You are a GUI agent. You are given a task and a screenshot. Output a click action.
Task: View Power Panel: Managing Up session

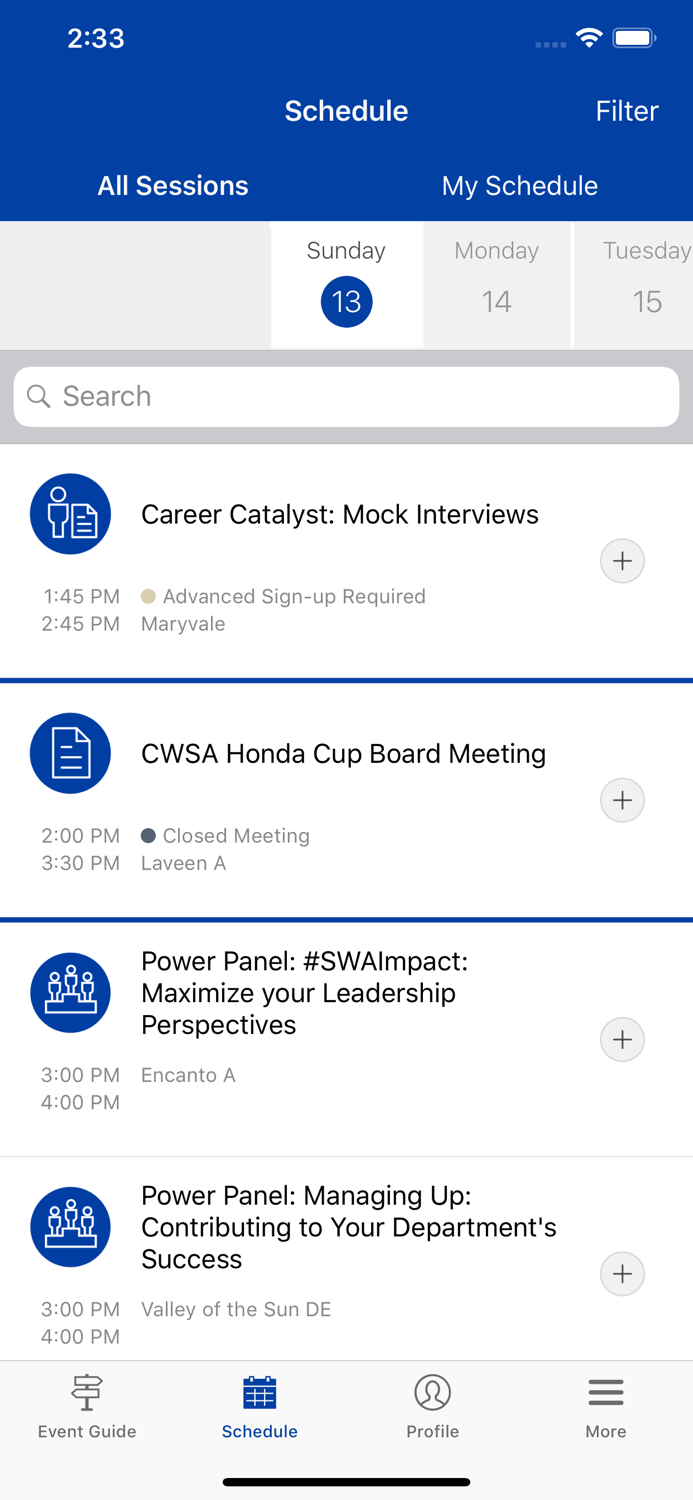click(348, 1227)
